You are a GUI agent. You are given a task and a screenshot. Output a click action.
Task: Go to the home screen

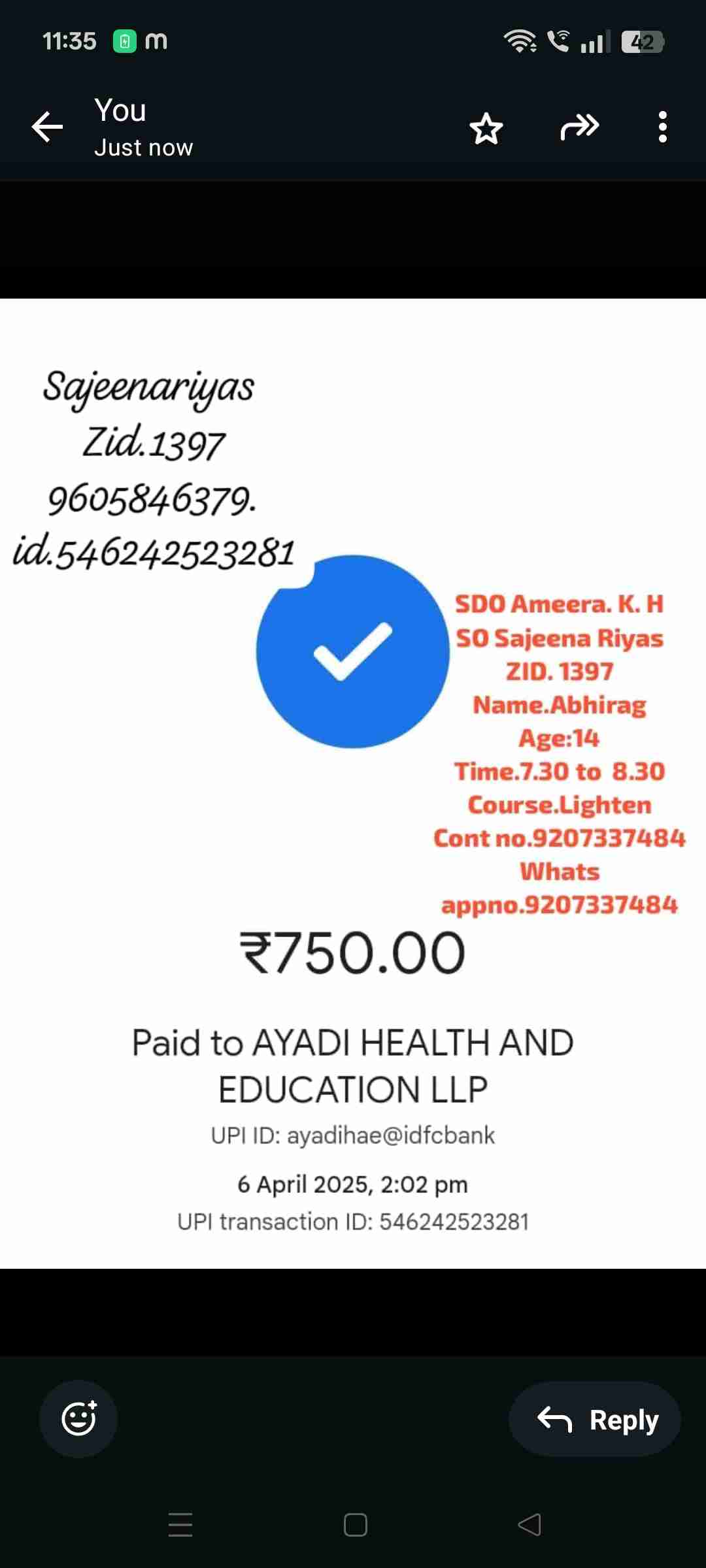point(355,1525)
